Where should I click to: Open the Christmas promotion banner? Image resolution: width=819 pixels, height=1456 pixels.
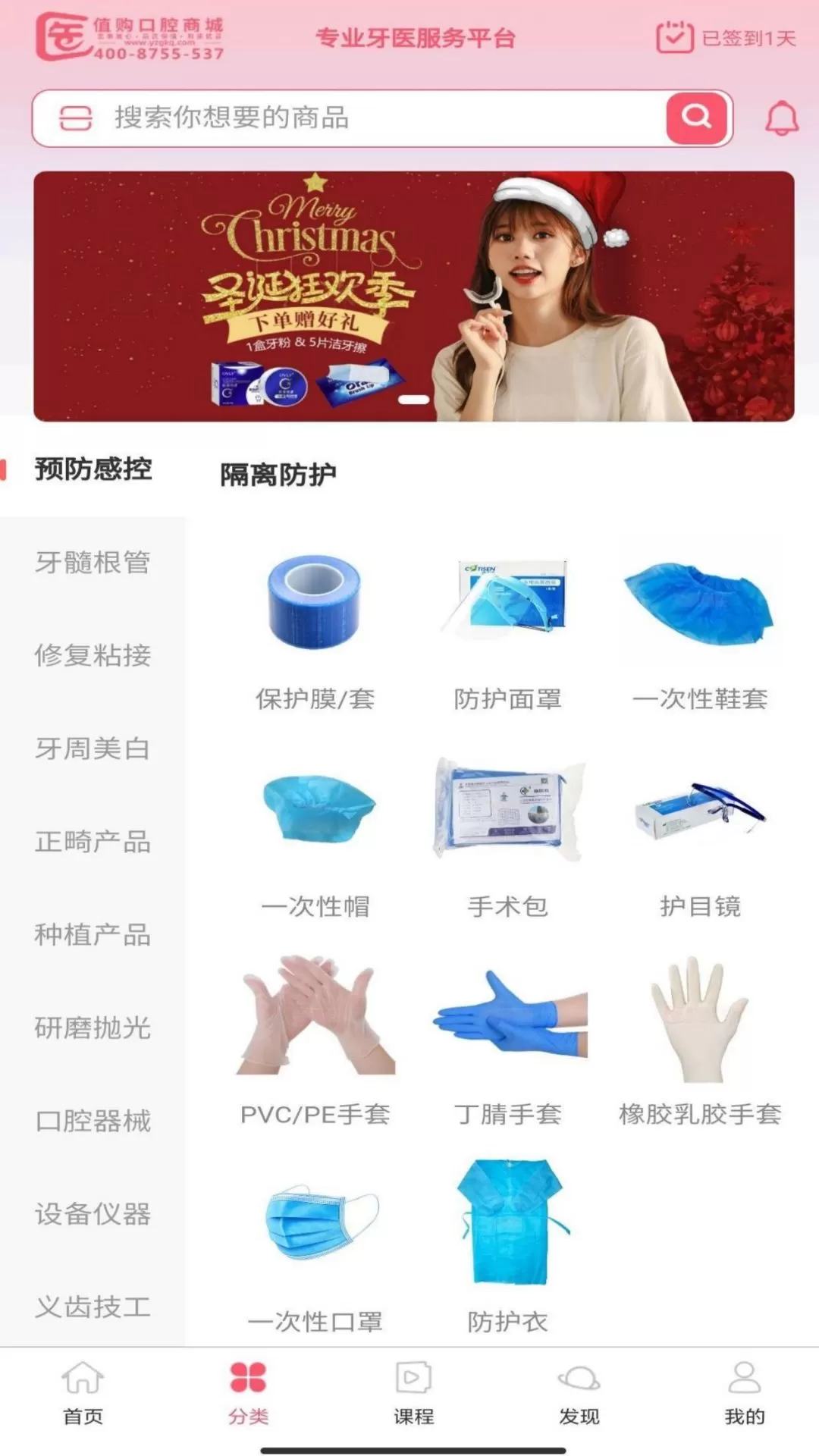pos(414,296)
